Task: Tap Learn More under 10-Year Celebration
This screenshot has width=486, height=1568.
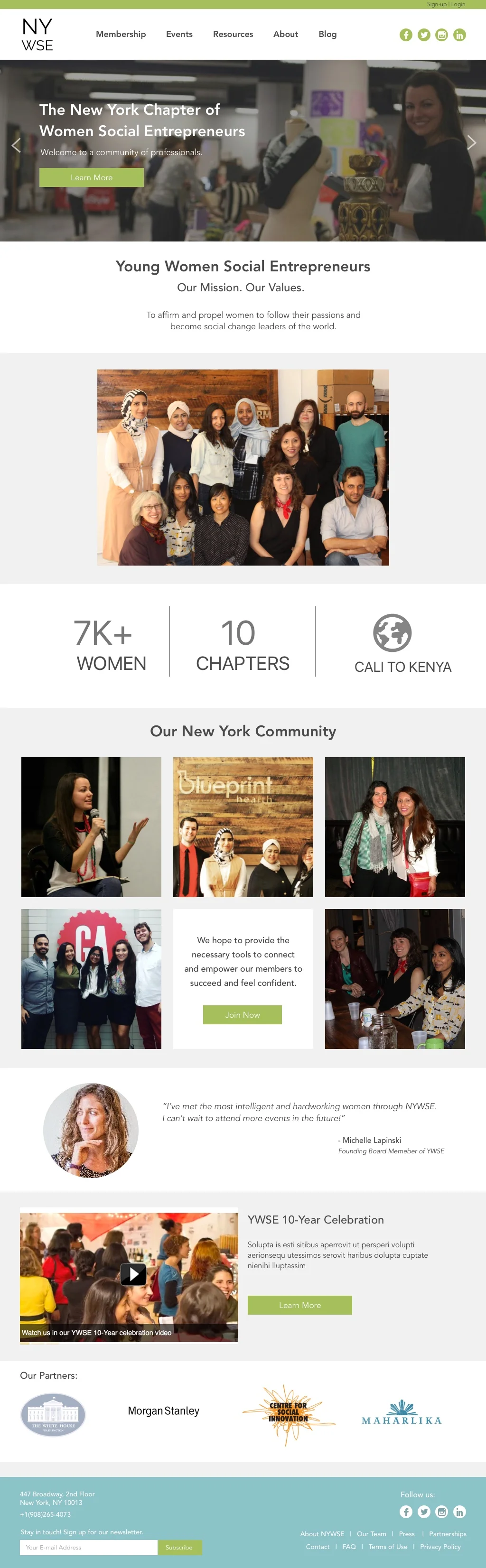Action: pos(299,1305)
